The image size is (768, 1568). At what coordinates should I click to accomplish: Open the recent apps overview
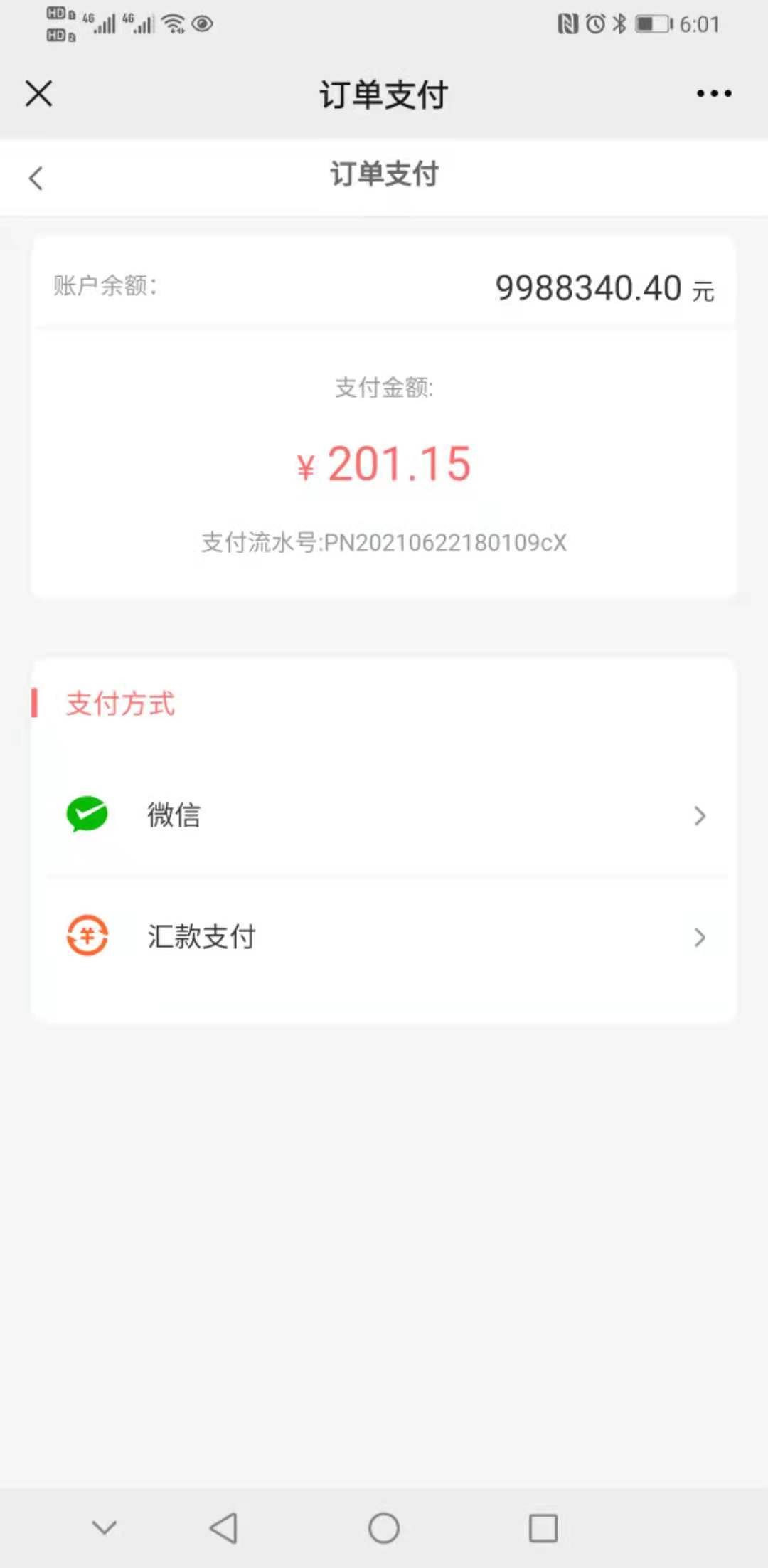pos(543,1527)
